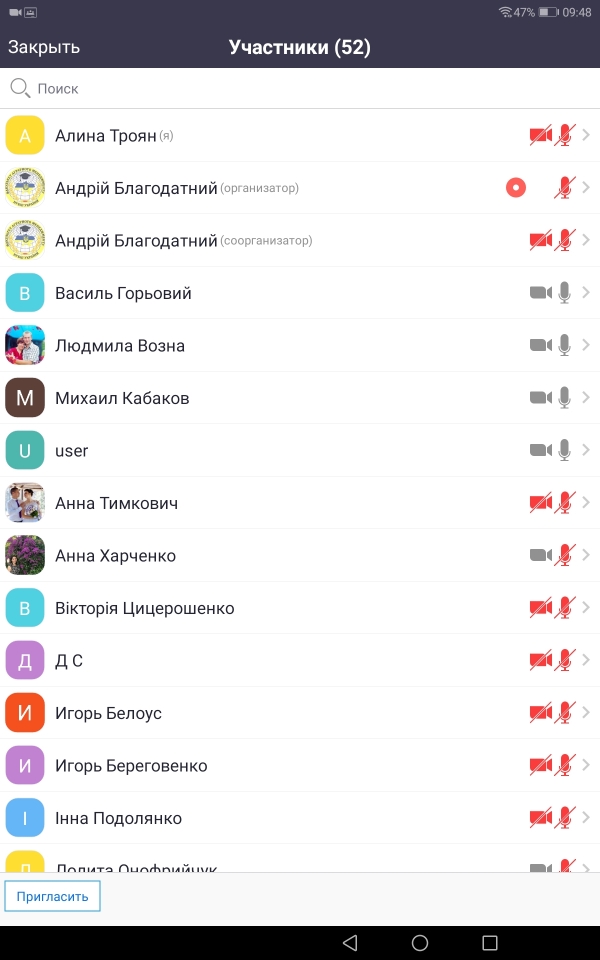Viewport: 600px width, 960px height.
Task: Select participant Анна Тимкович
Action: click(x=300, y=503)
